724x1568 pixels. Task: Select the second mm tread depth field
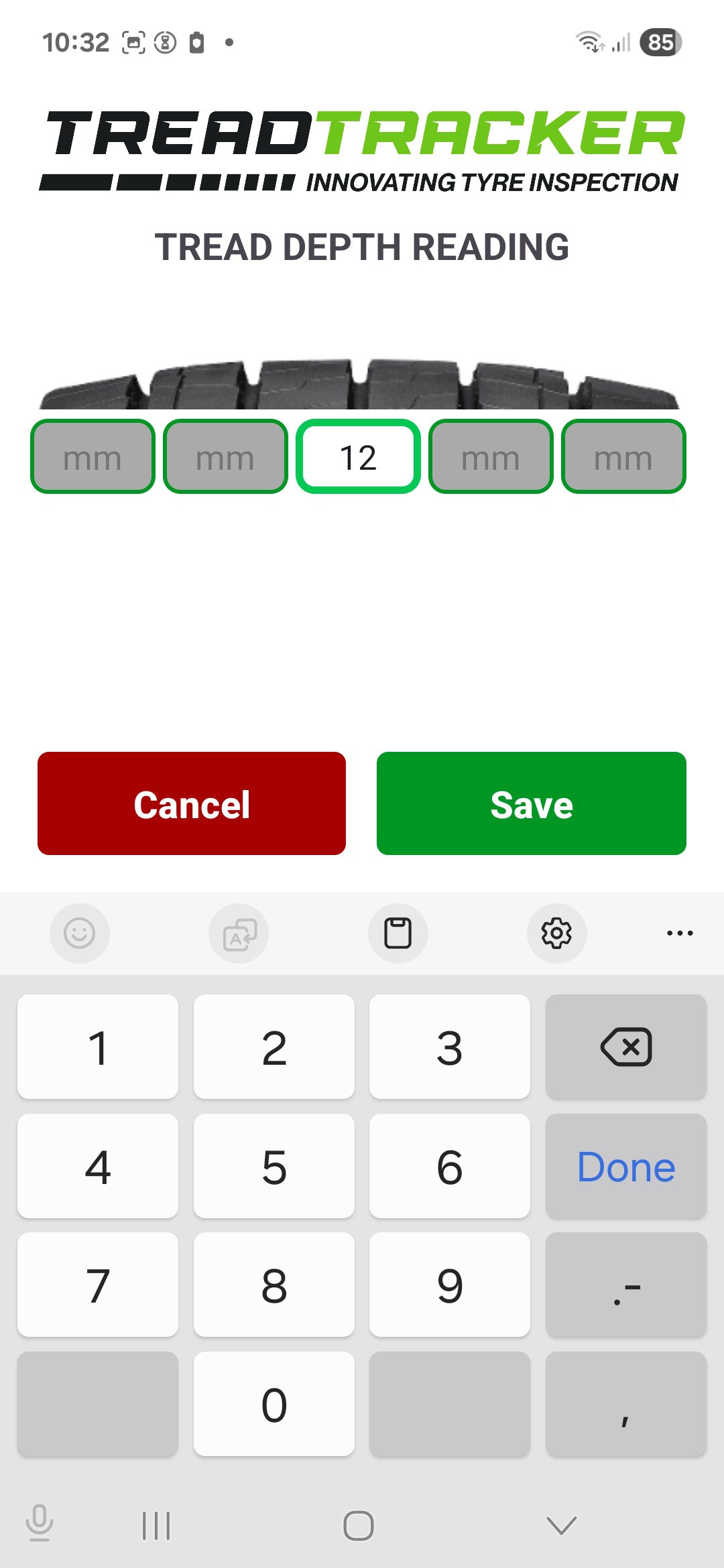(x=225, y=457)
